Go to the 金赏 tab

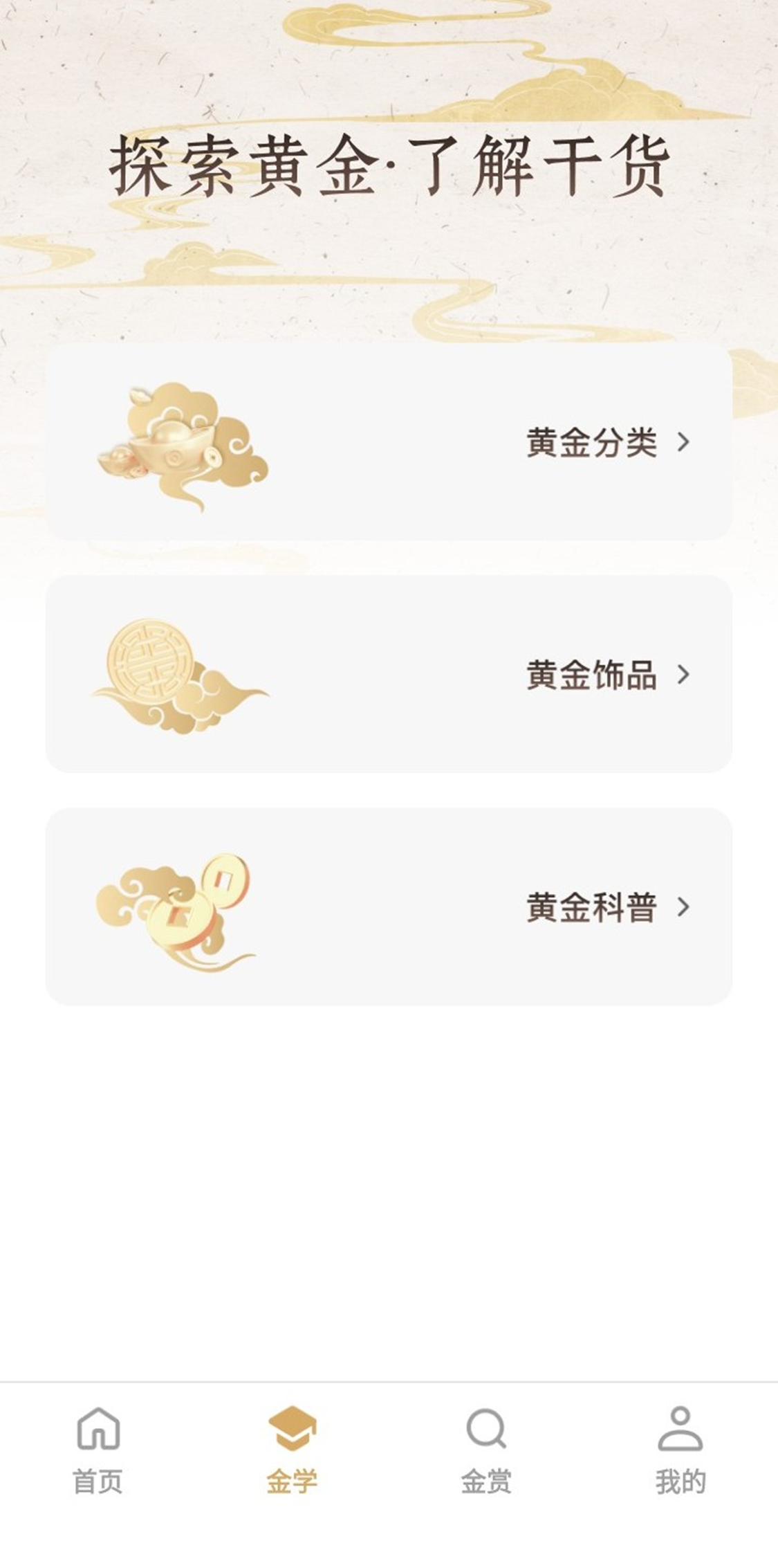pyautogui.click(x=486, y=1449)
